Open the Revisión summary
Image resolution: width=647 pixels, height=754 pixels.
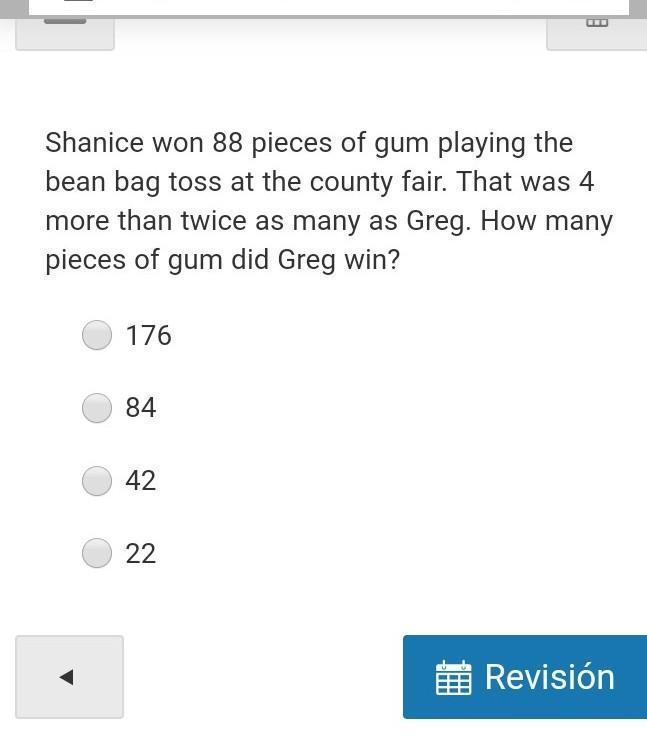pyautogui.click(x=525, y=677)
